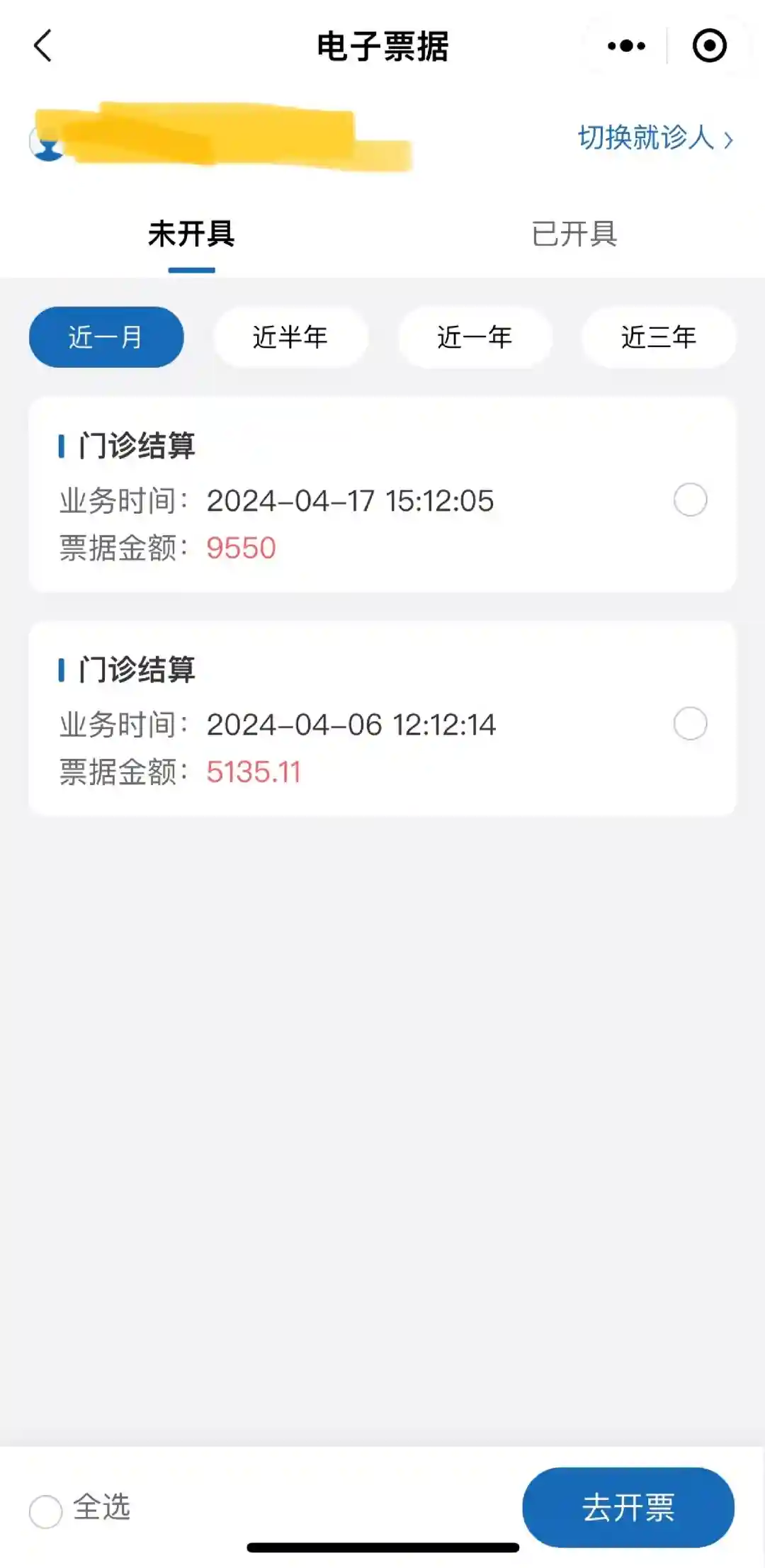The image size is (765, 1568).
Task: Close the mini program with the circle icon
Action: click(709, 46)
